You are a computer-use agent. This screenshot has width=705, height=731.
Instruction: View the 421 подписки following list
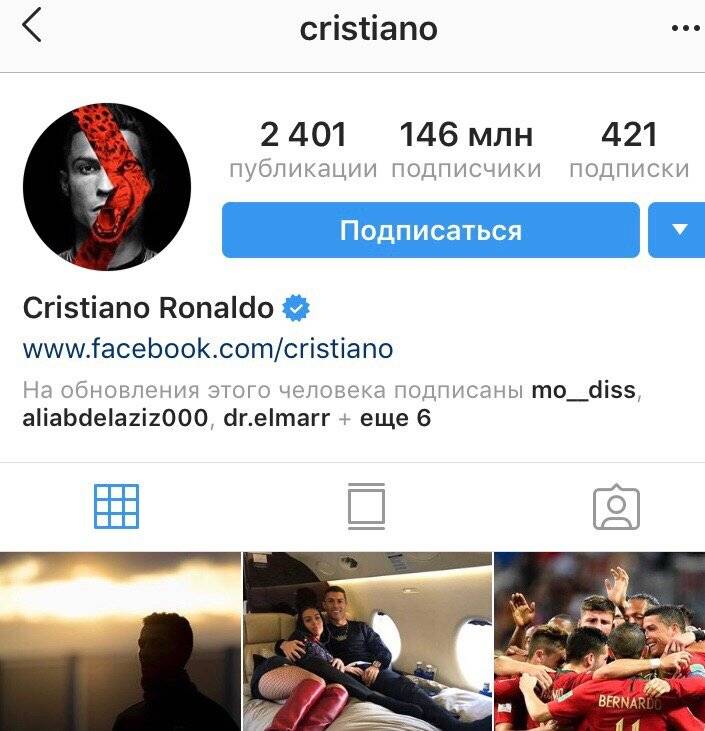click(x=629, y=150)
